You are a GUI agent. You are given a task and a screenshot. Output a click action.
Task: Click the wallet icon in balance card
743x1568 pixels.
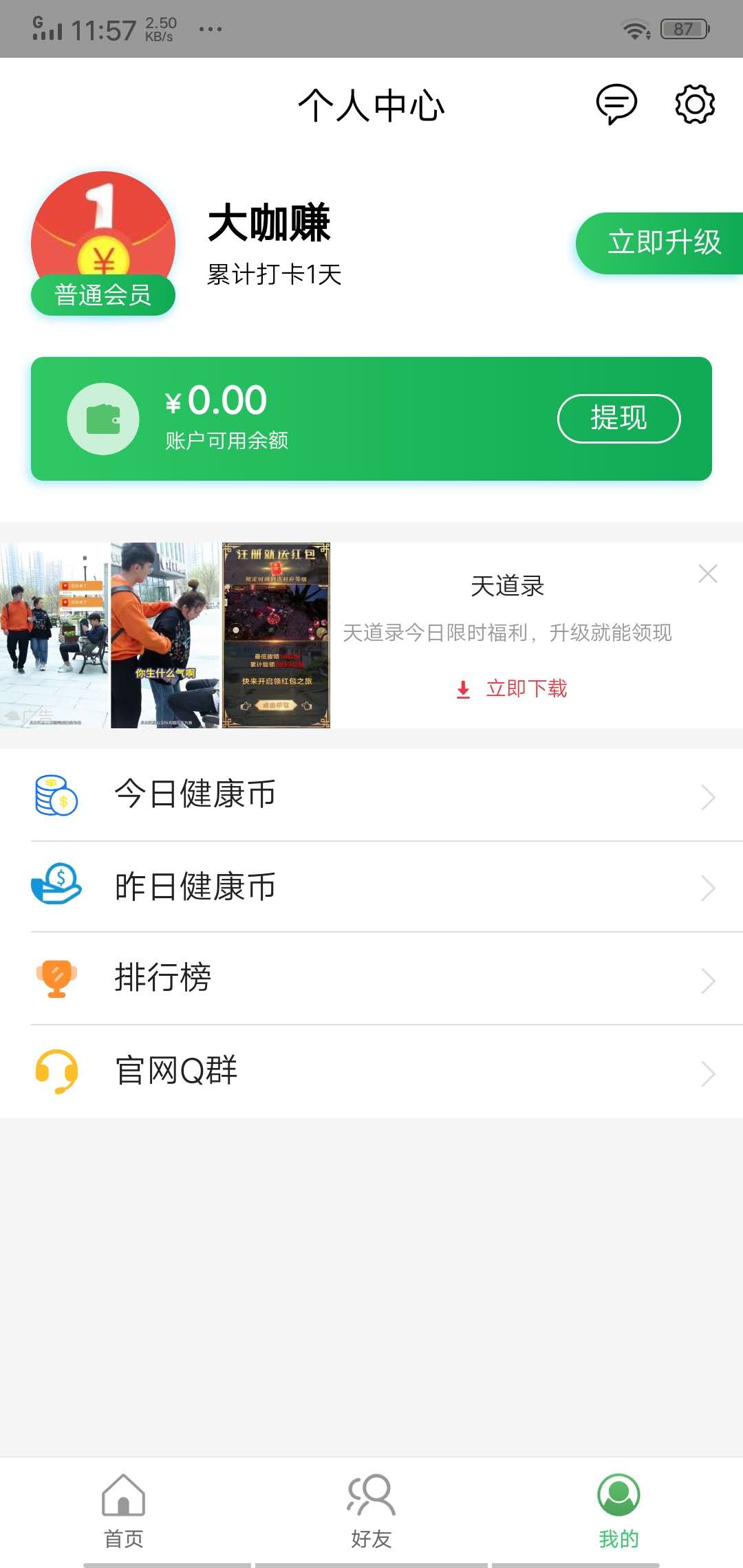(x=103, y=419)
